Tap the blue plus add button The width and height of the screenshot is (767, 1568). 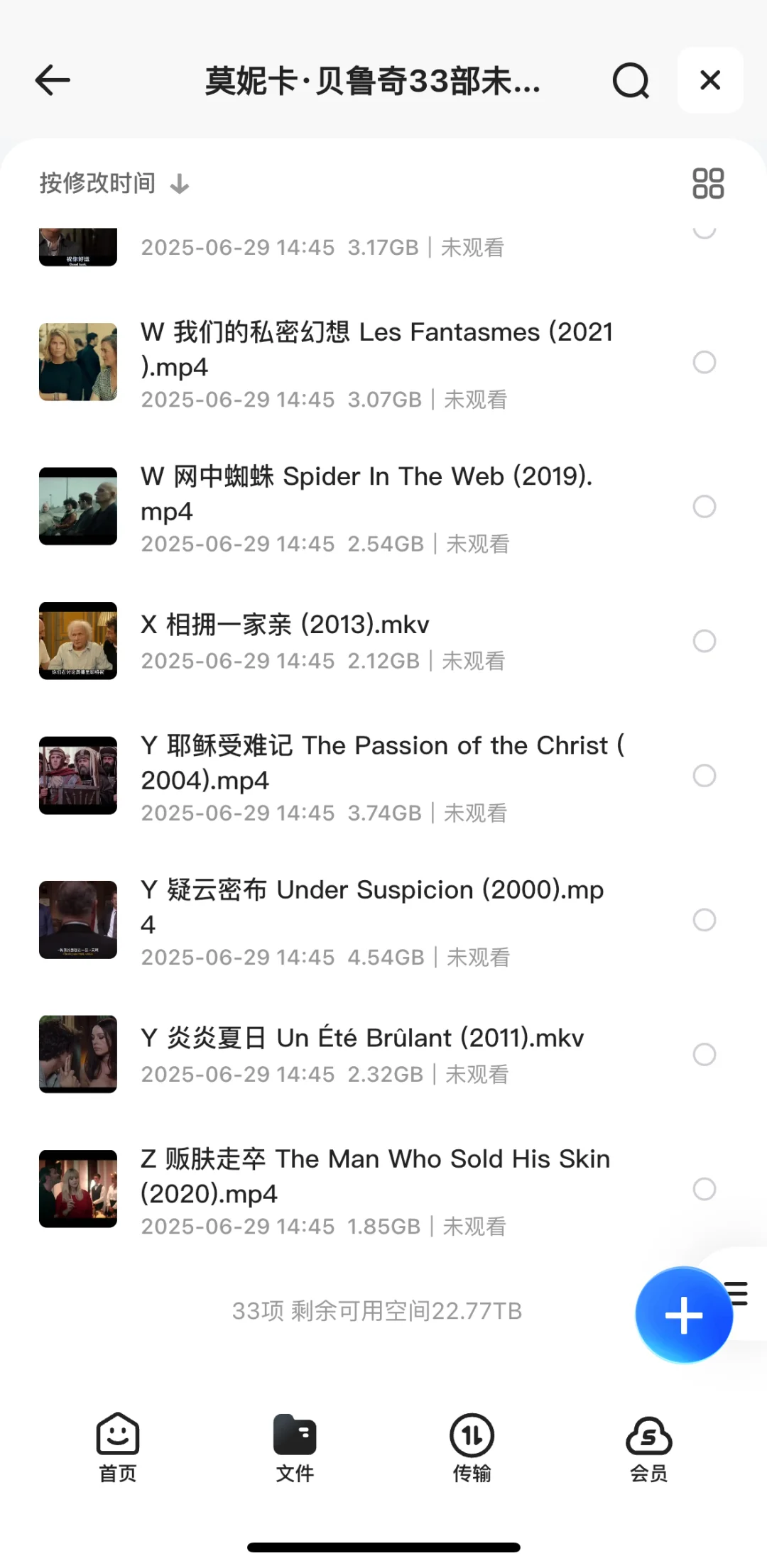pos(683,1315)
